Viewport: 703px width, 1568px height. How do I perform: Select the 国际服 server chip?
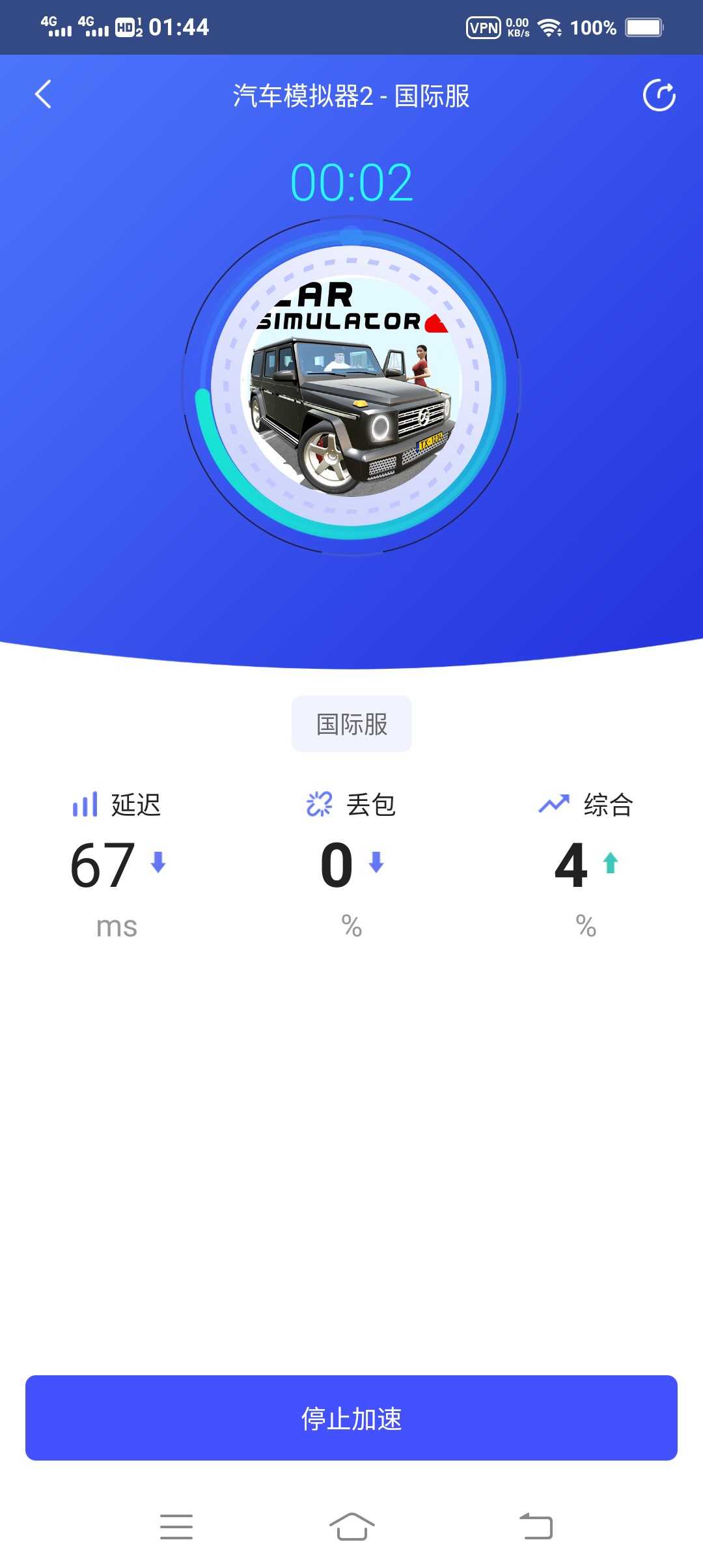(x=351, y=724)
